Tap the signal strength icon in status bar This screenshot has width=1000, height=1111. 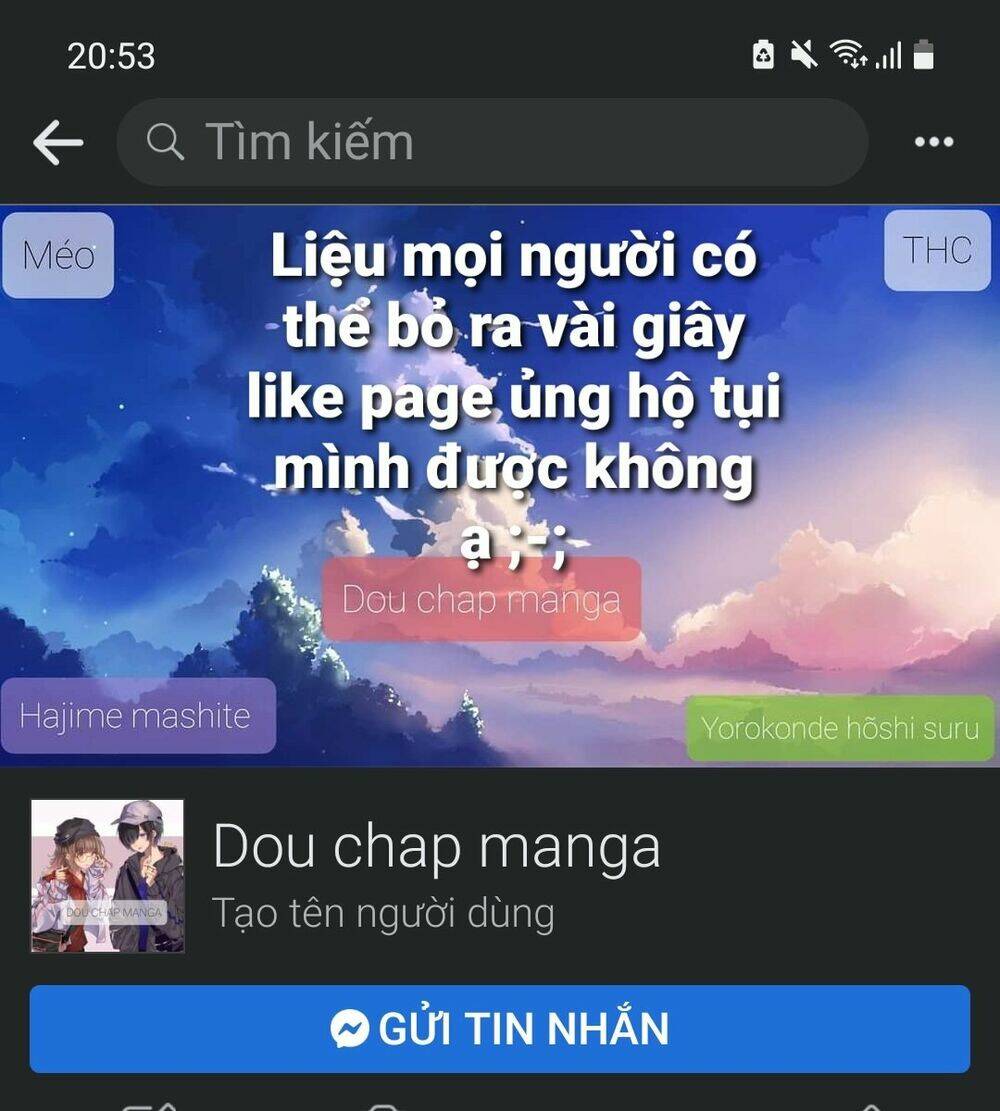[889, 57]
